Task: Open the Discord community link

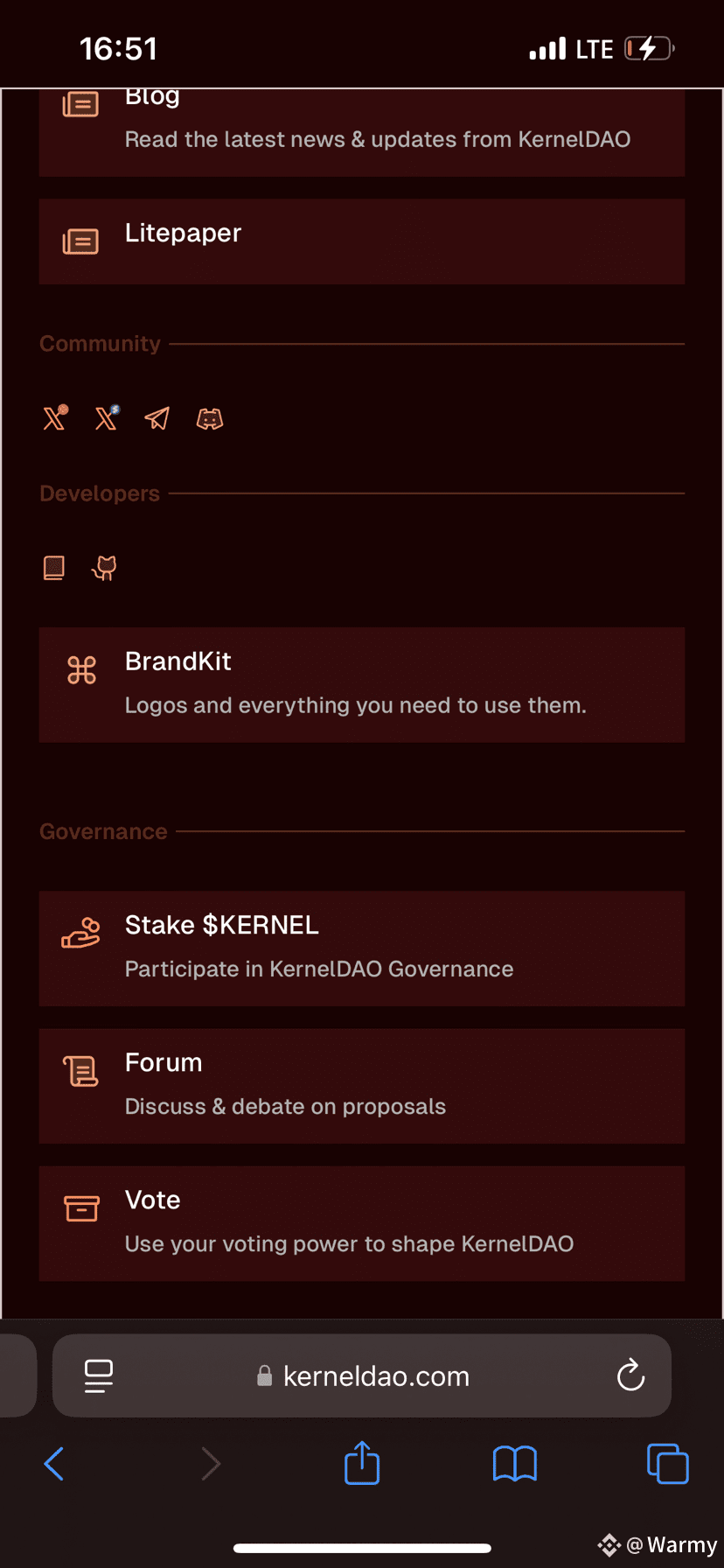Action: click(210, 419)
